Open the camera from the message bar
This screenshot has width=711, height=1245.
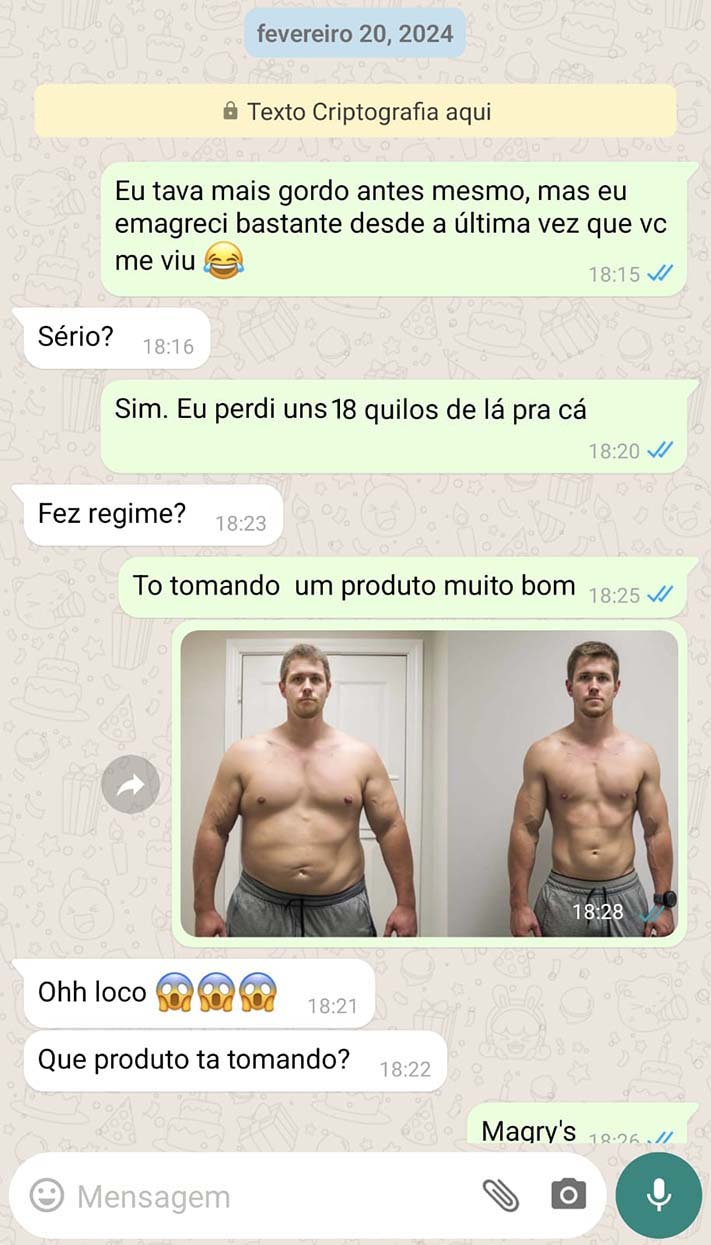(568, 1195)
